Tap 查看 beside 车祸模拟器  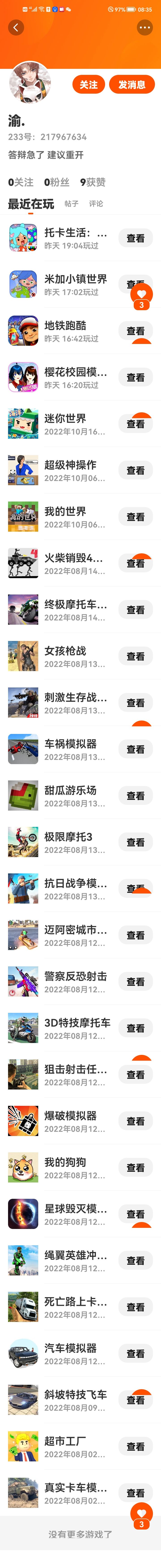[135, 749]
